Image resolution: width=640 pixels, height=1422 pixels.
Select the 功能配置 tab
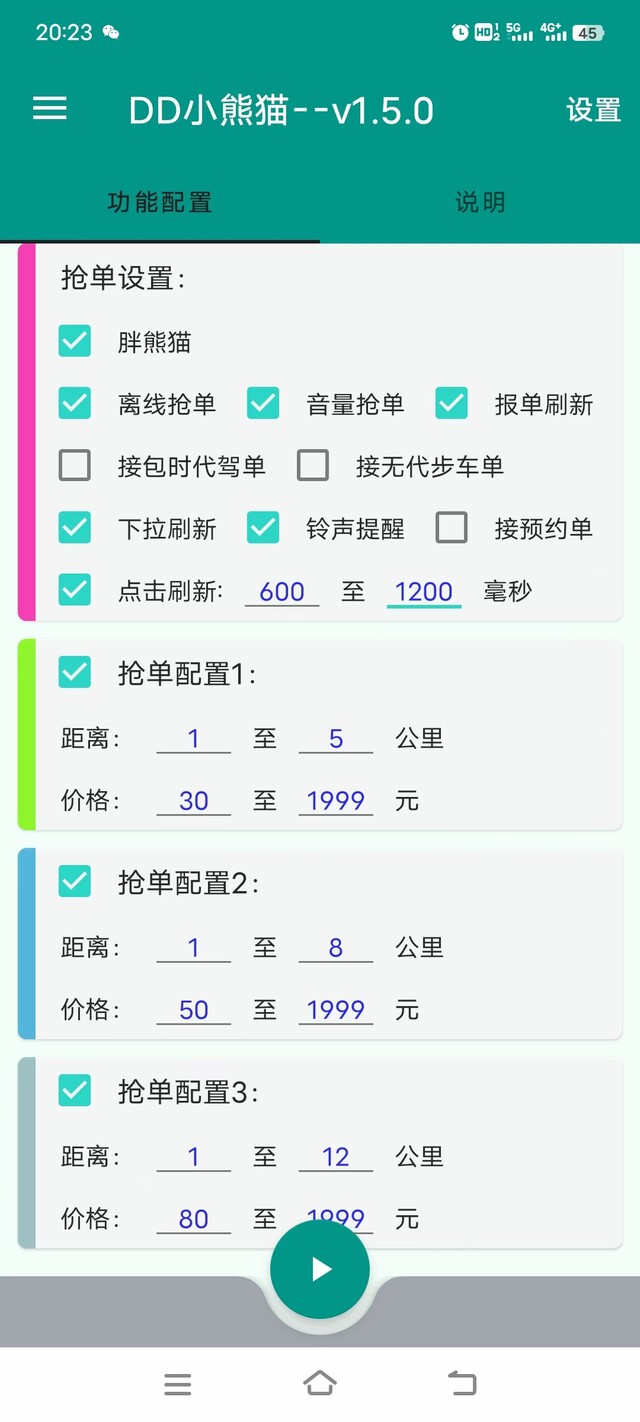(x=160, y=202)
